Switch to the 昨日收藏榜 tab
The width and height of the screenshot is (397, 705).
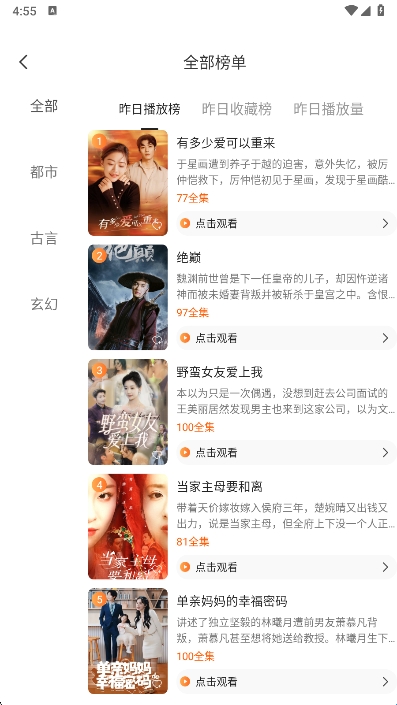tap(236, 109)
